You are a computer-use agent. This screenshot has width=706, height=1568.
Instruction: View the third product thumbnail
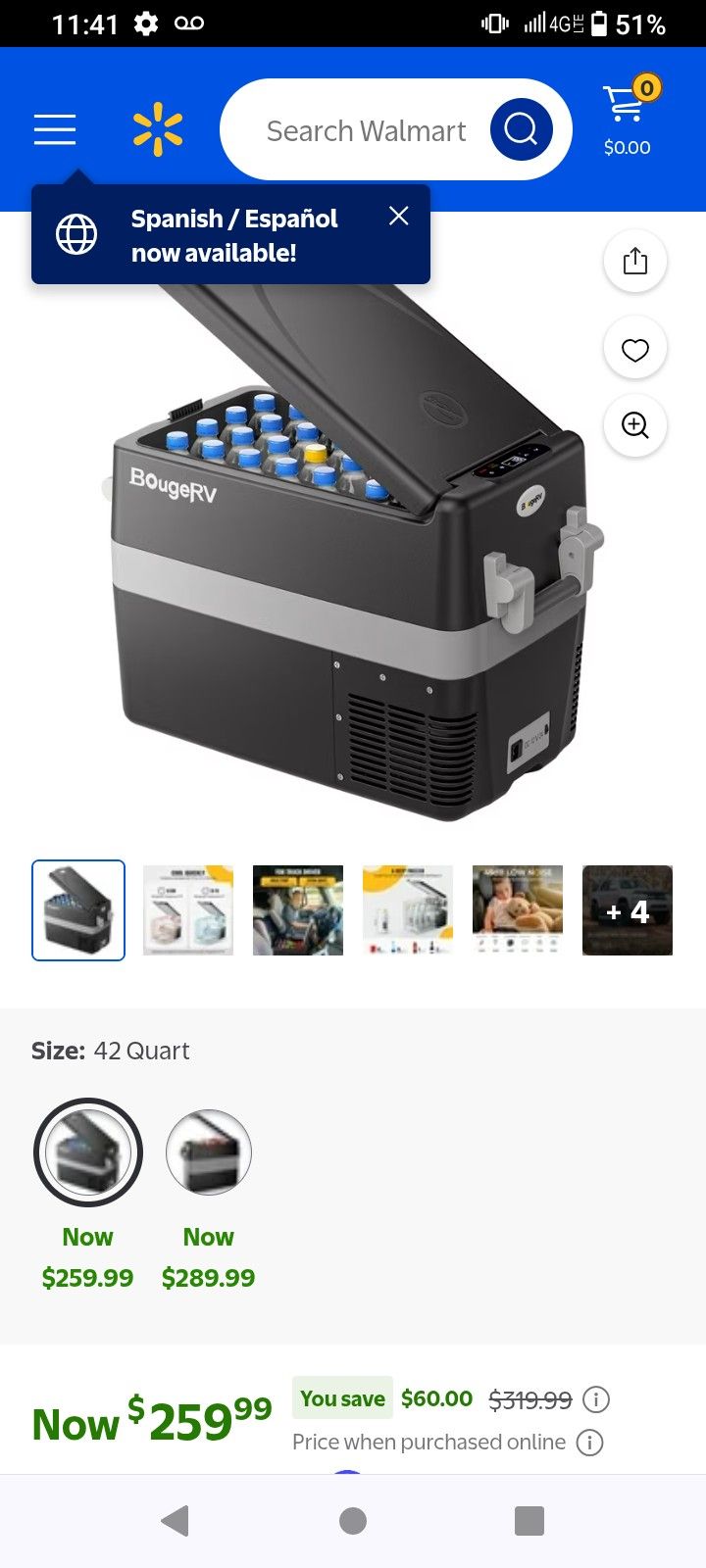point(298,910)
